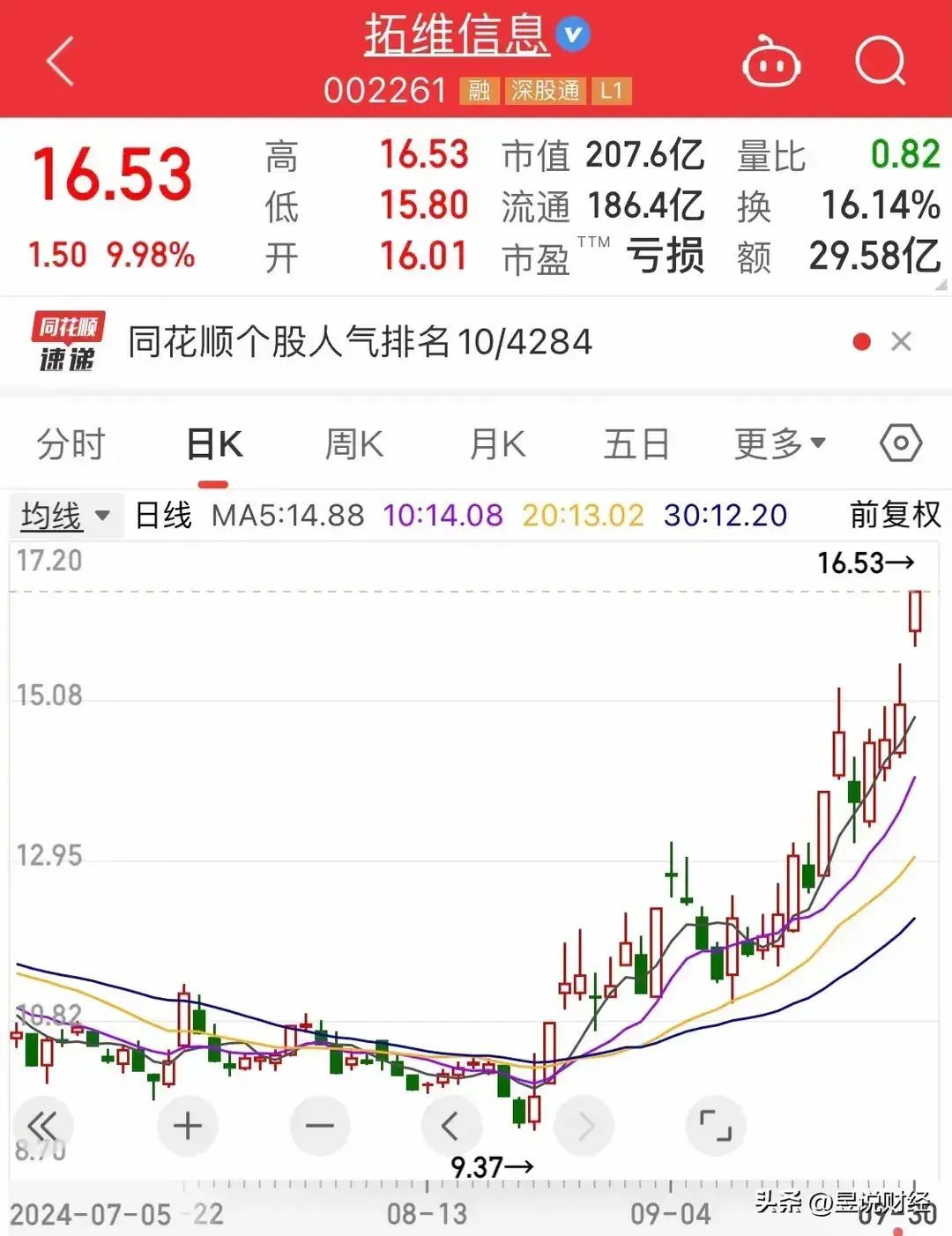Jump to earliest chart data
This screenshot has width=952, height=1236.
41,1126
